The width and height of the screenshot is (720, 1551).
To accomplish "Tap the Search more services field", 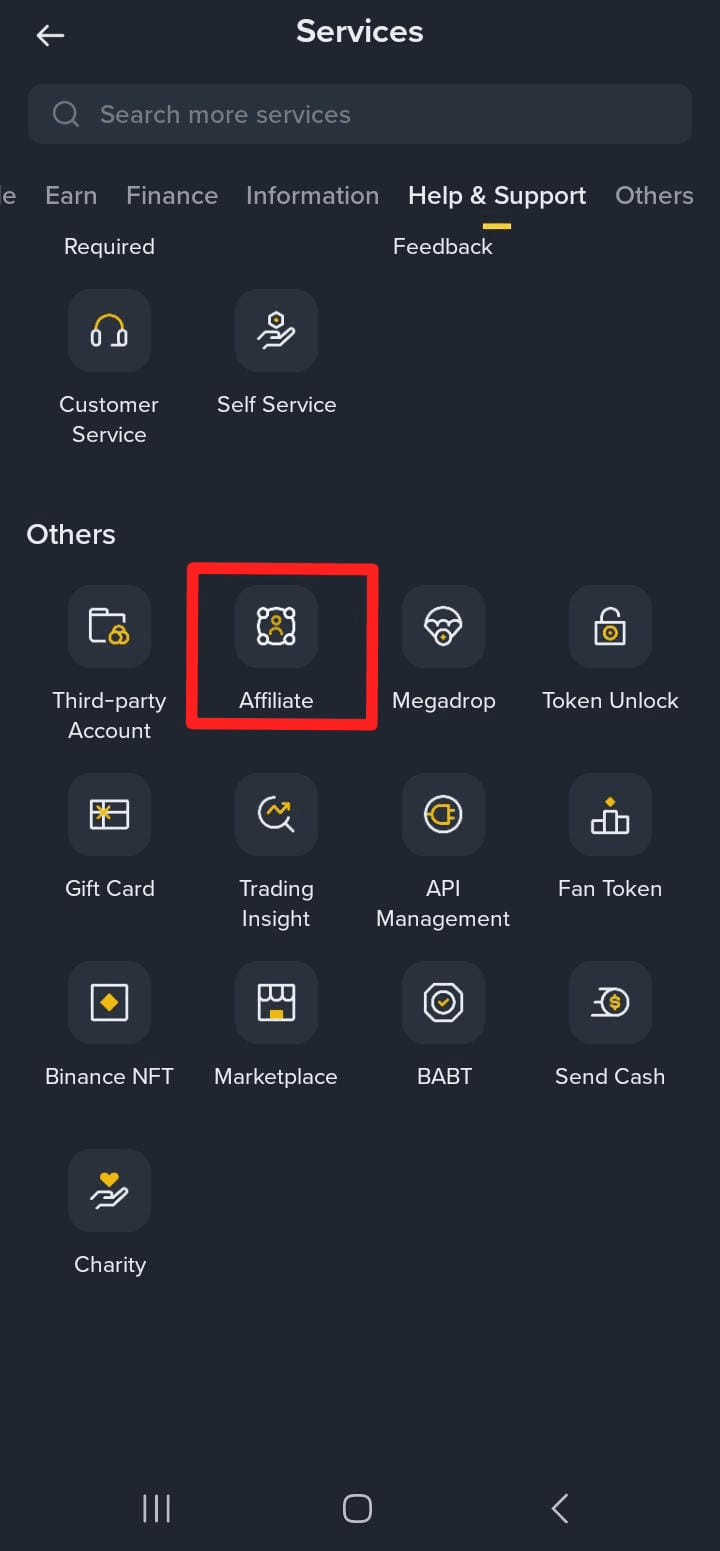I will (360, 114).
